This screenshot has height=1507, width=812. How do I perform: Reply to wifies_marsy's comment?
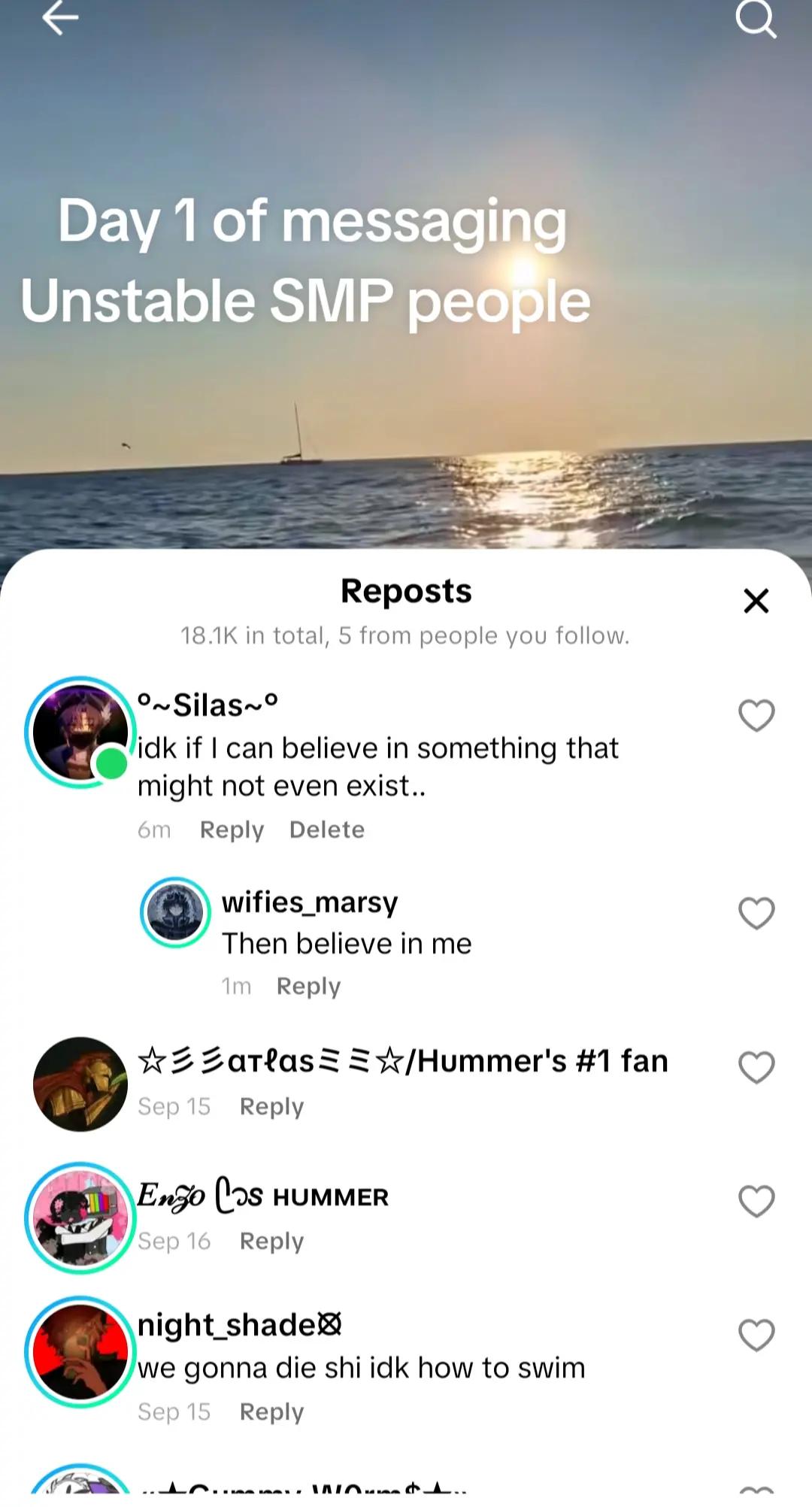click(x=308, y=987)
